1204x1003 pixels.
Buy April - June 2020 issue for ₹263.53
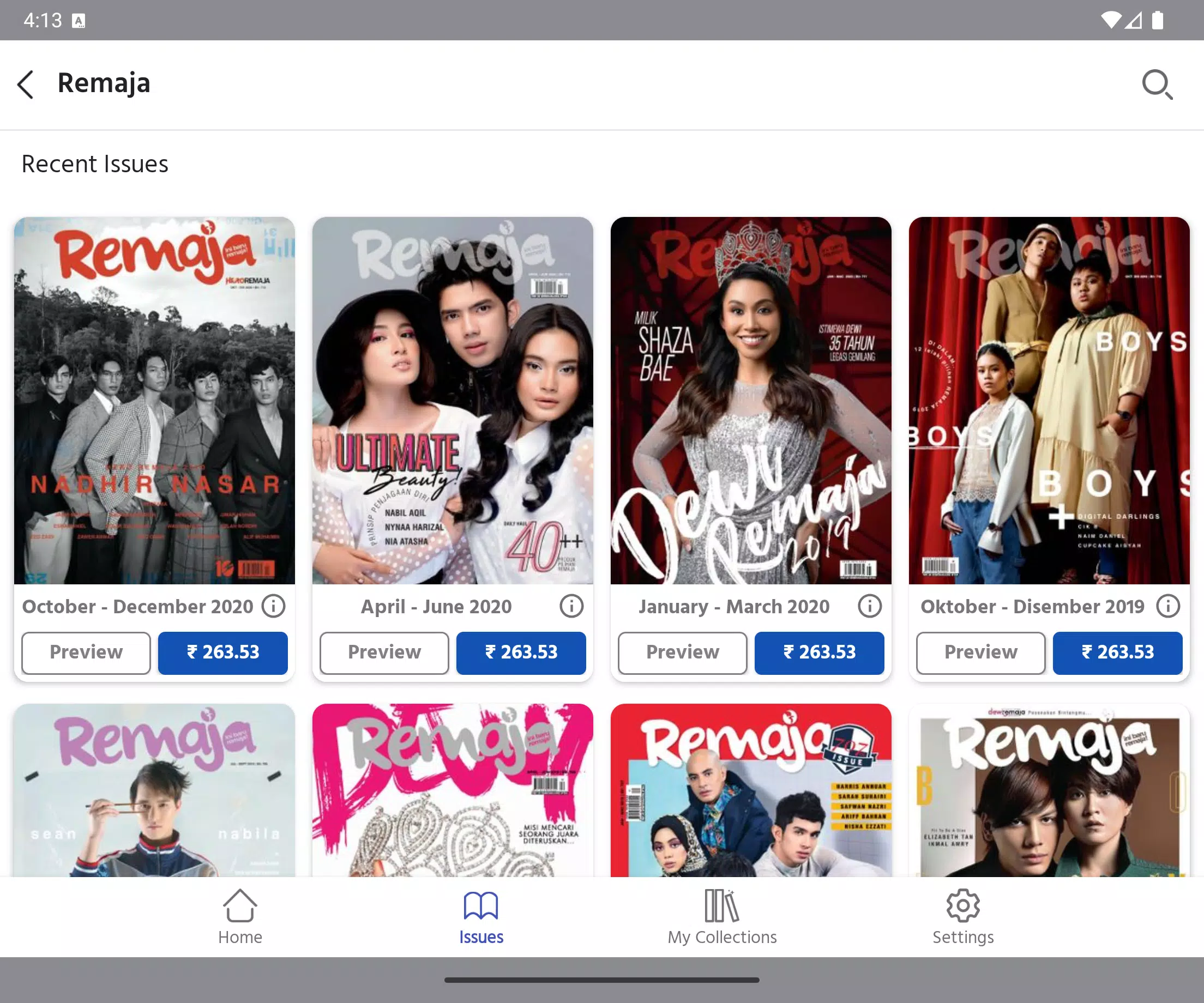point(521,652)
